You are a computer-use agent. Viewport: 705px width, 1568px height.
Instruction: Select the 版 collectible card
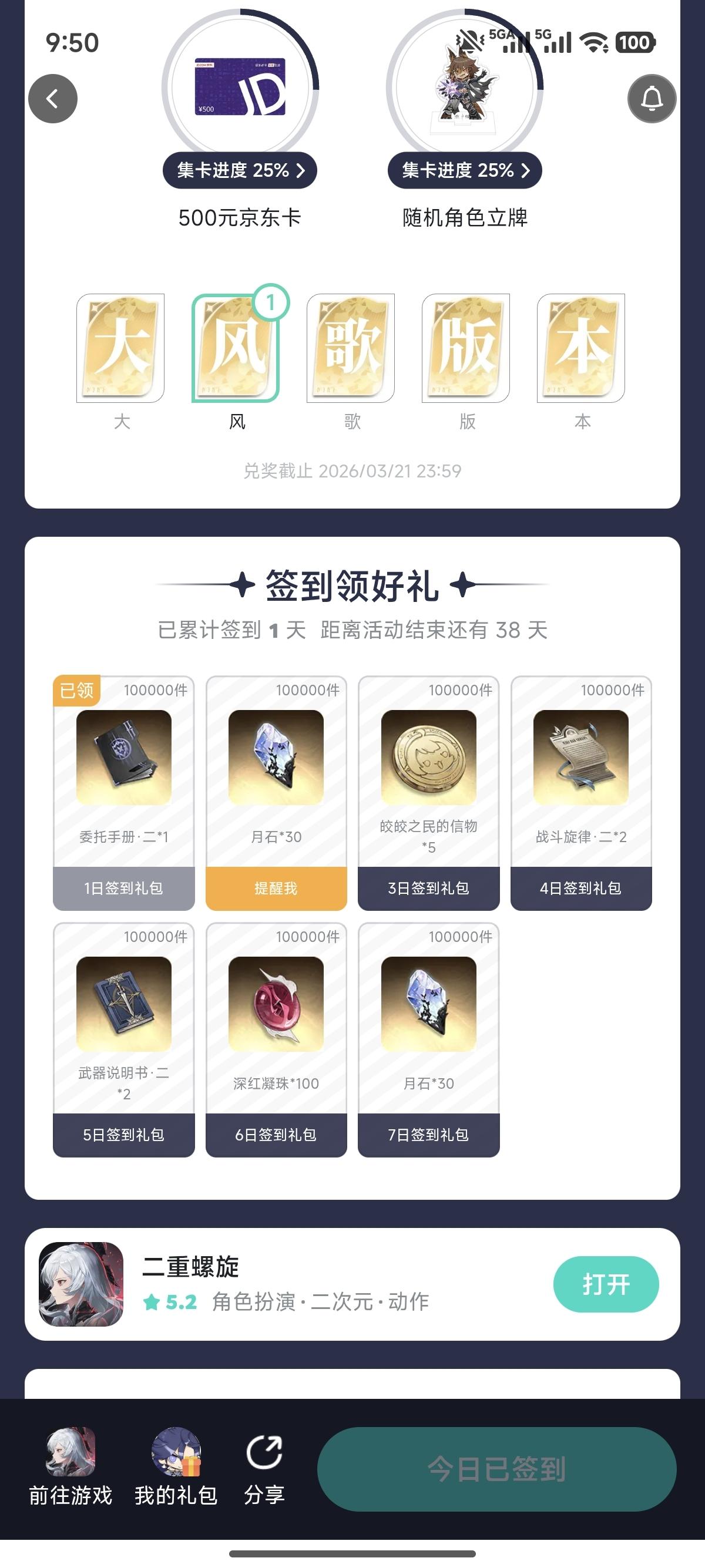(x=466, y=348)
